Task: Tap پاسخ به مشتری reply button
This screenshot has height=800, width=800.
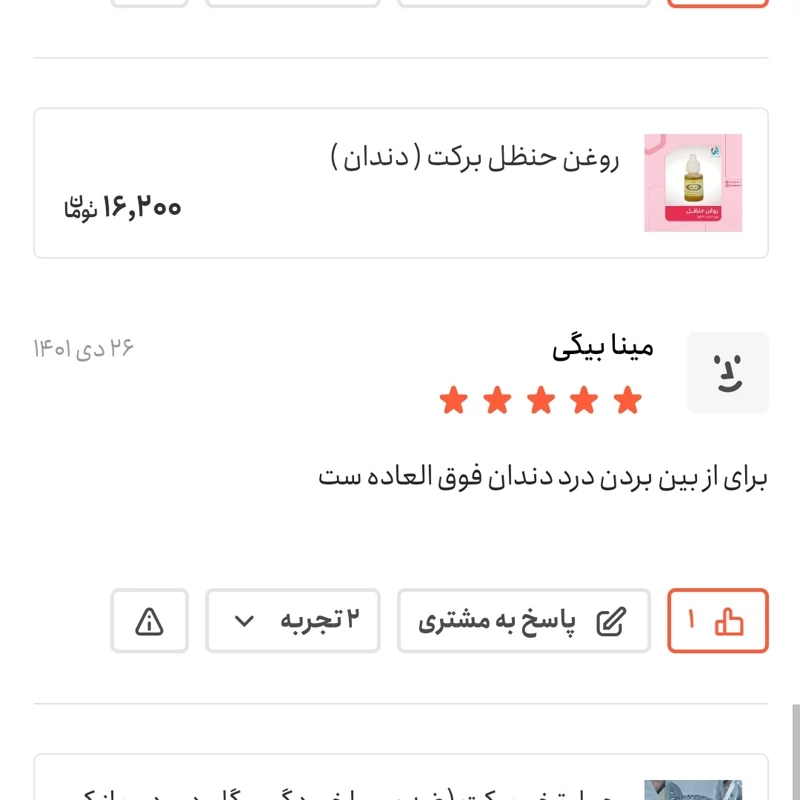Action: pos(523,621)
